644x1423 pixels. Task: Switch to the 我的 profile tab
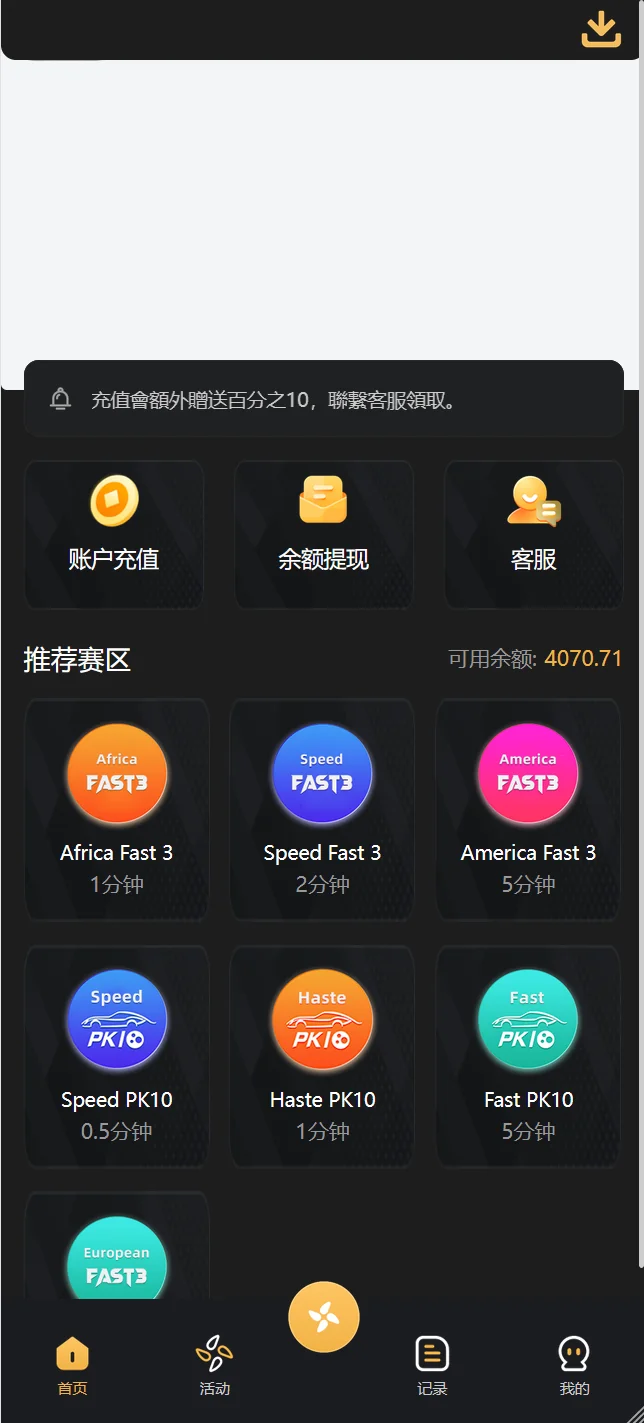click(574, 1366)
